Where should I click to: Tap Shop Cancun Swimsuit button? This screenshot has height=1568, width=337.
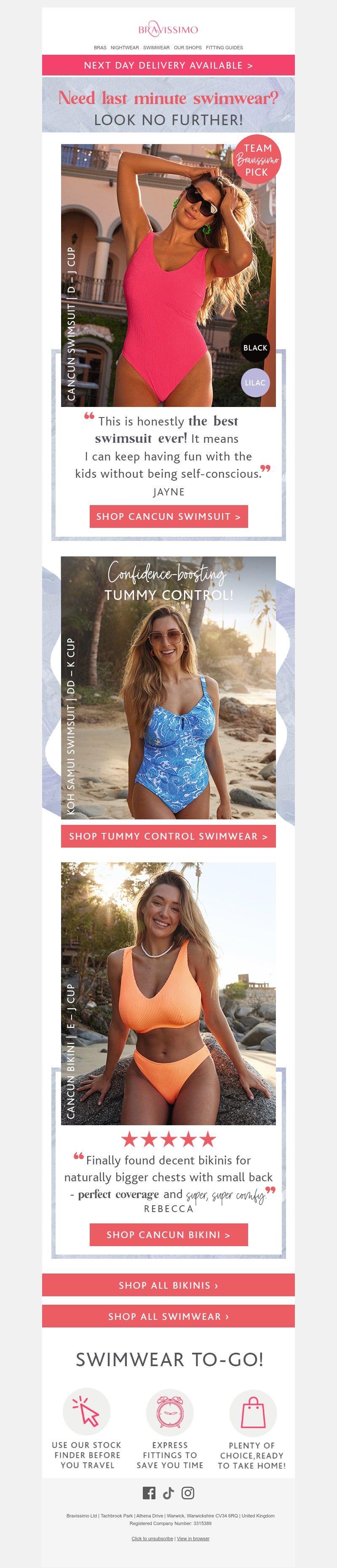click(168, 516)
